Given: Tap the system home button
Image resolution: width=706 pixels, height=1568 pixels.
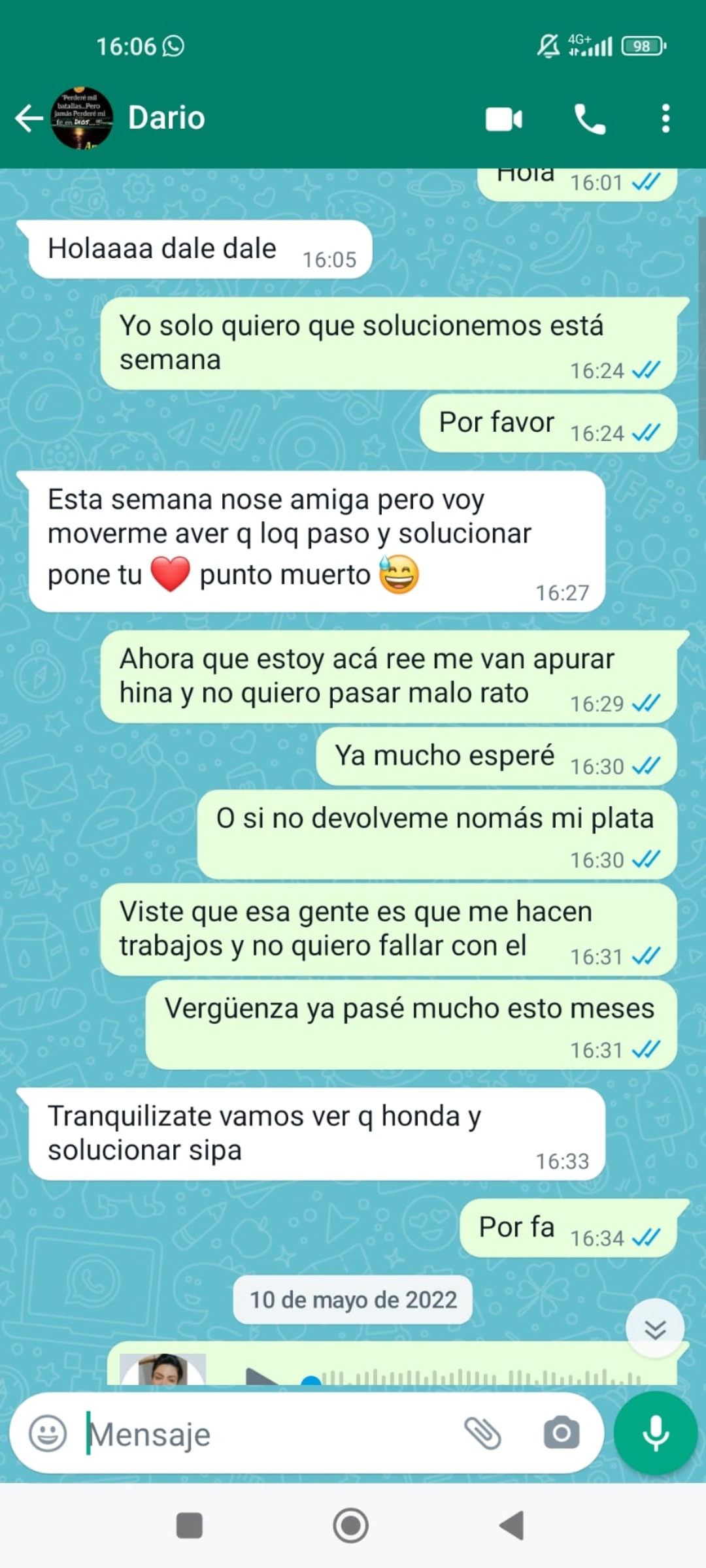Looking at the screenshot, I should coord(351,1526).
